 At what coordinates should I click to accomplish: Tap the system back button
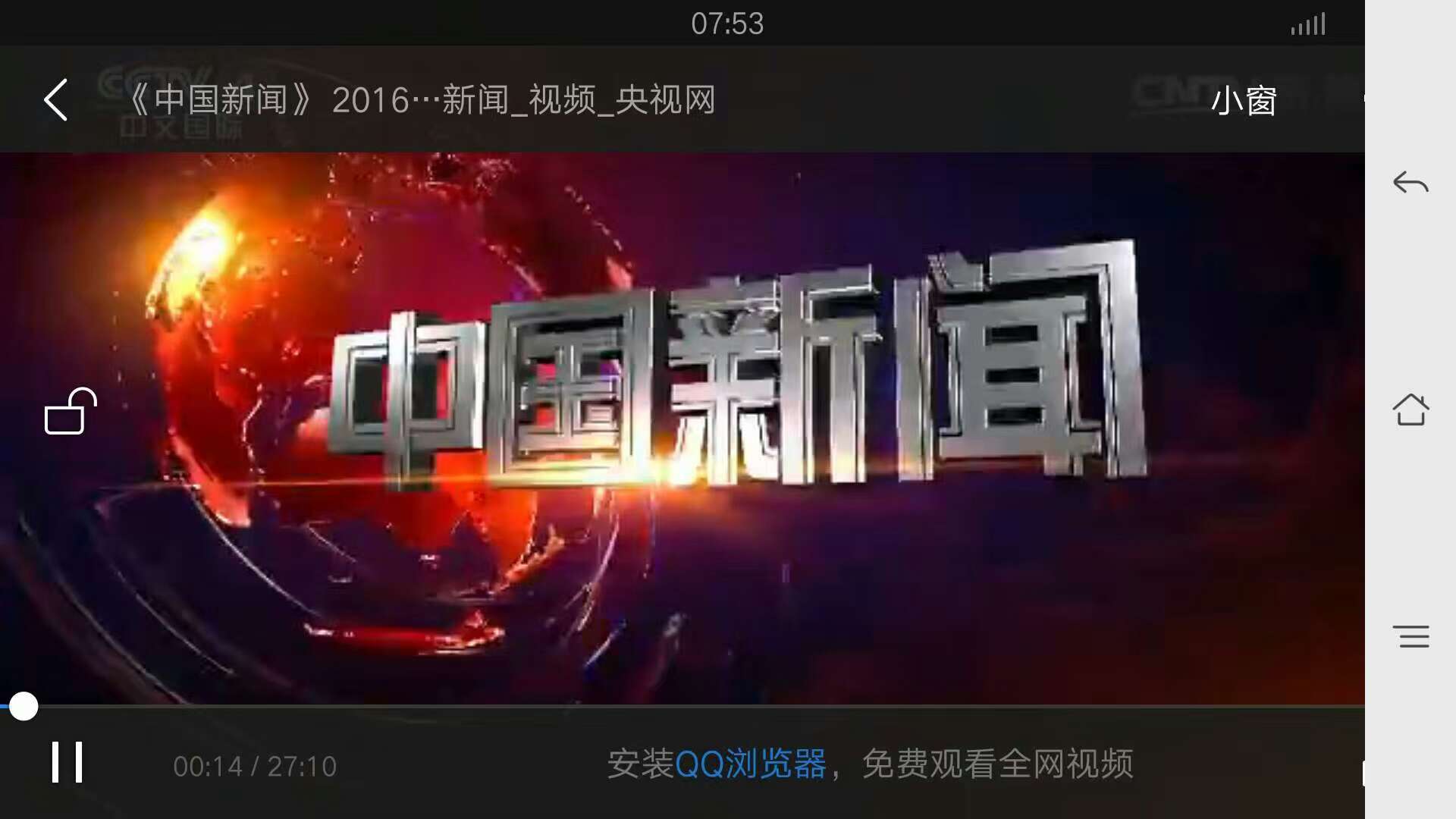click(1410, 183)
